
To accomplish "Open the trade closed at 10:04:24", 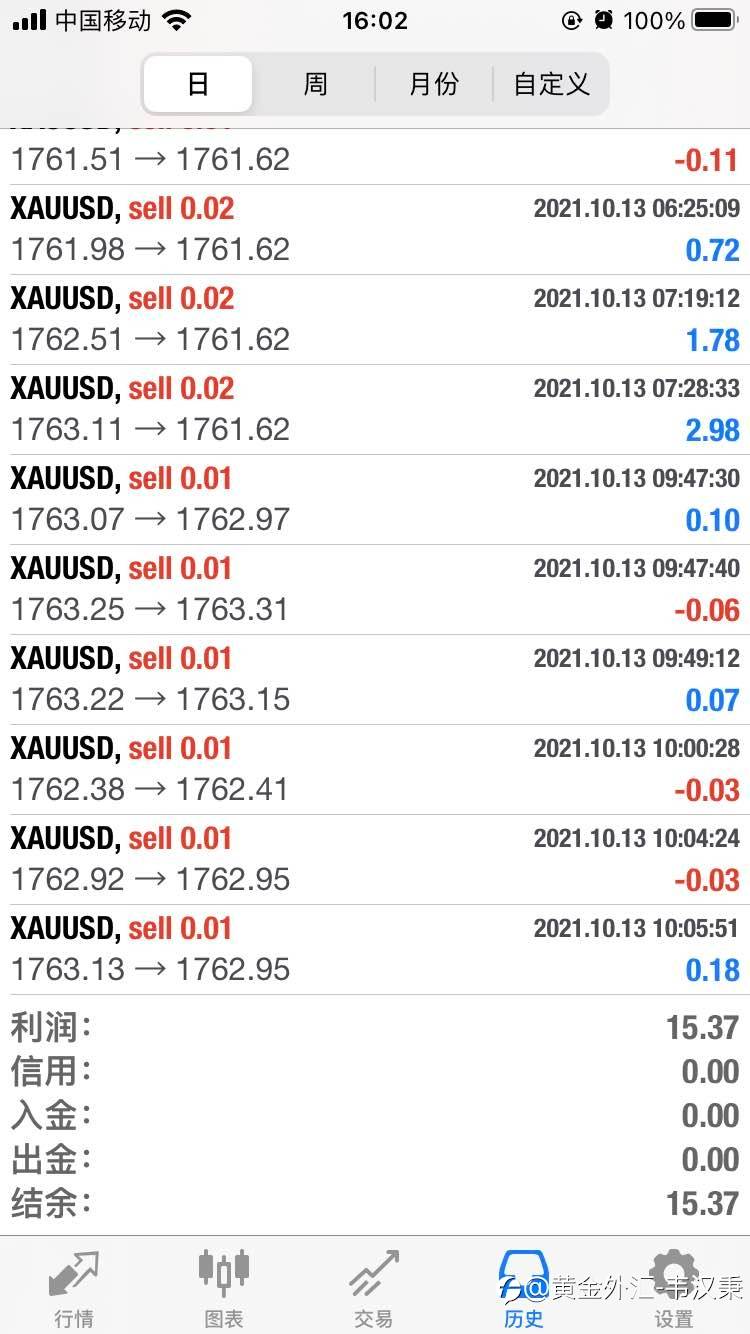I will [x=375, y=860].
